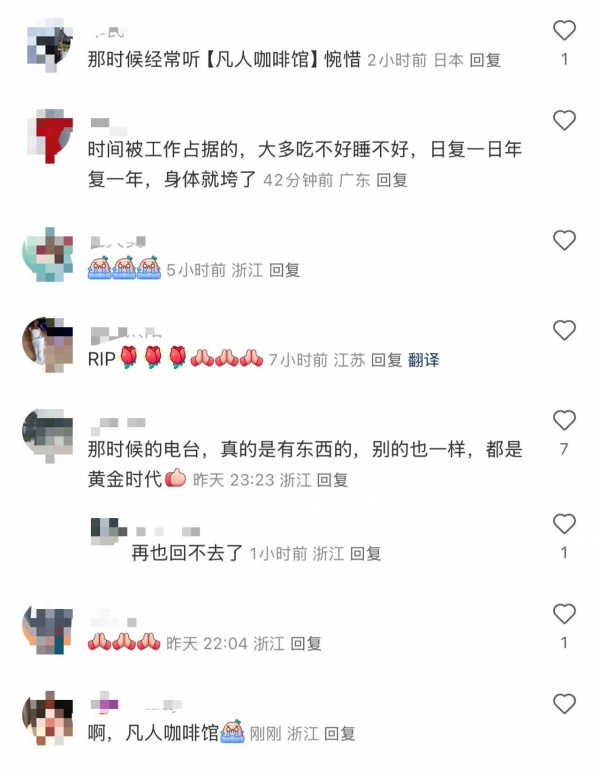
Task: Like the crying emoji comment from 5小时前
Action: pos(564,240)
